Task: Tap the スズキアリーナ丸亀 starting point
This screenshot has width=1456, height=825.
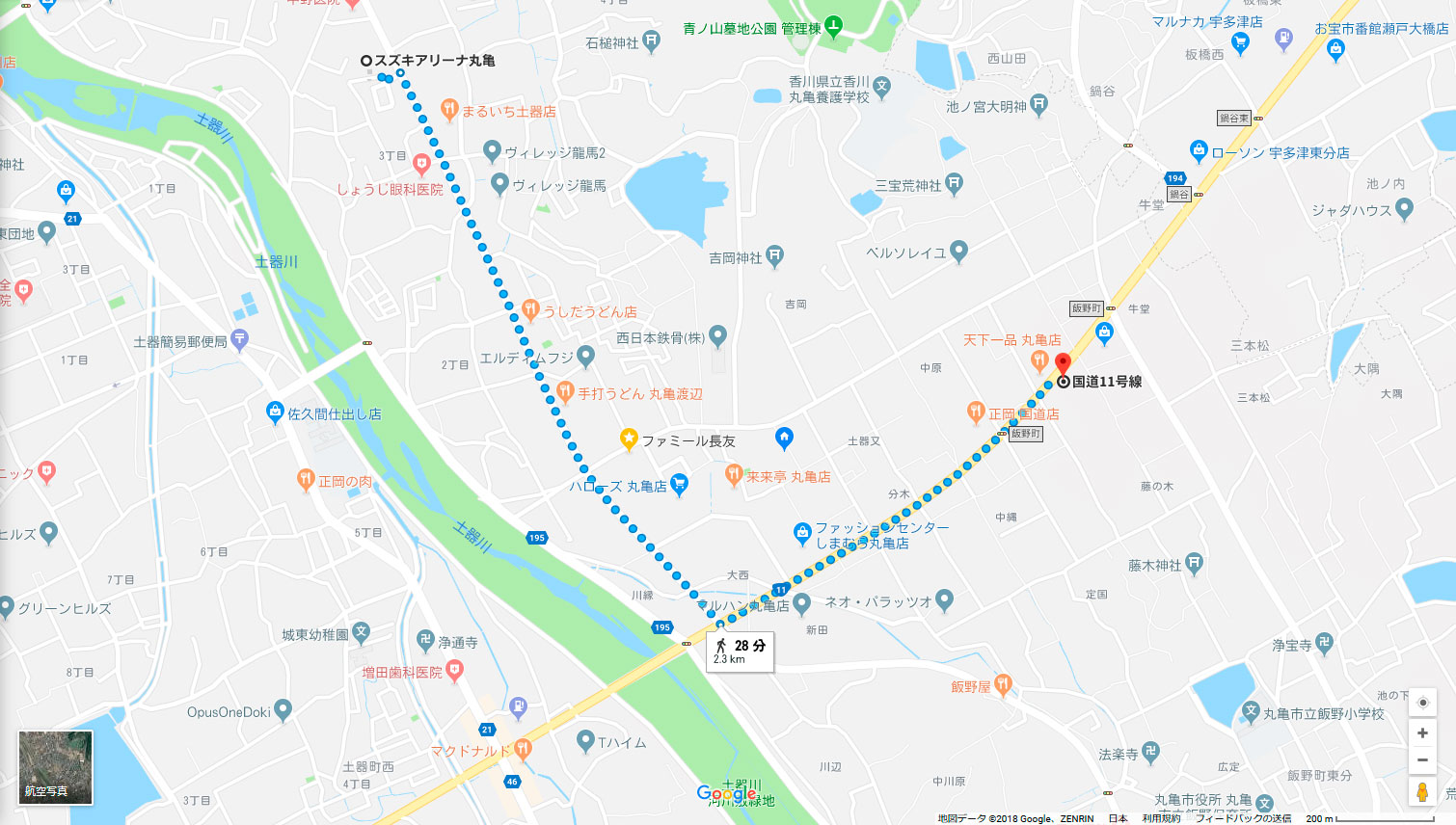Action: click(x=366, y=61)
